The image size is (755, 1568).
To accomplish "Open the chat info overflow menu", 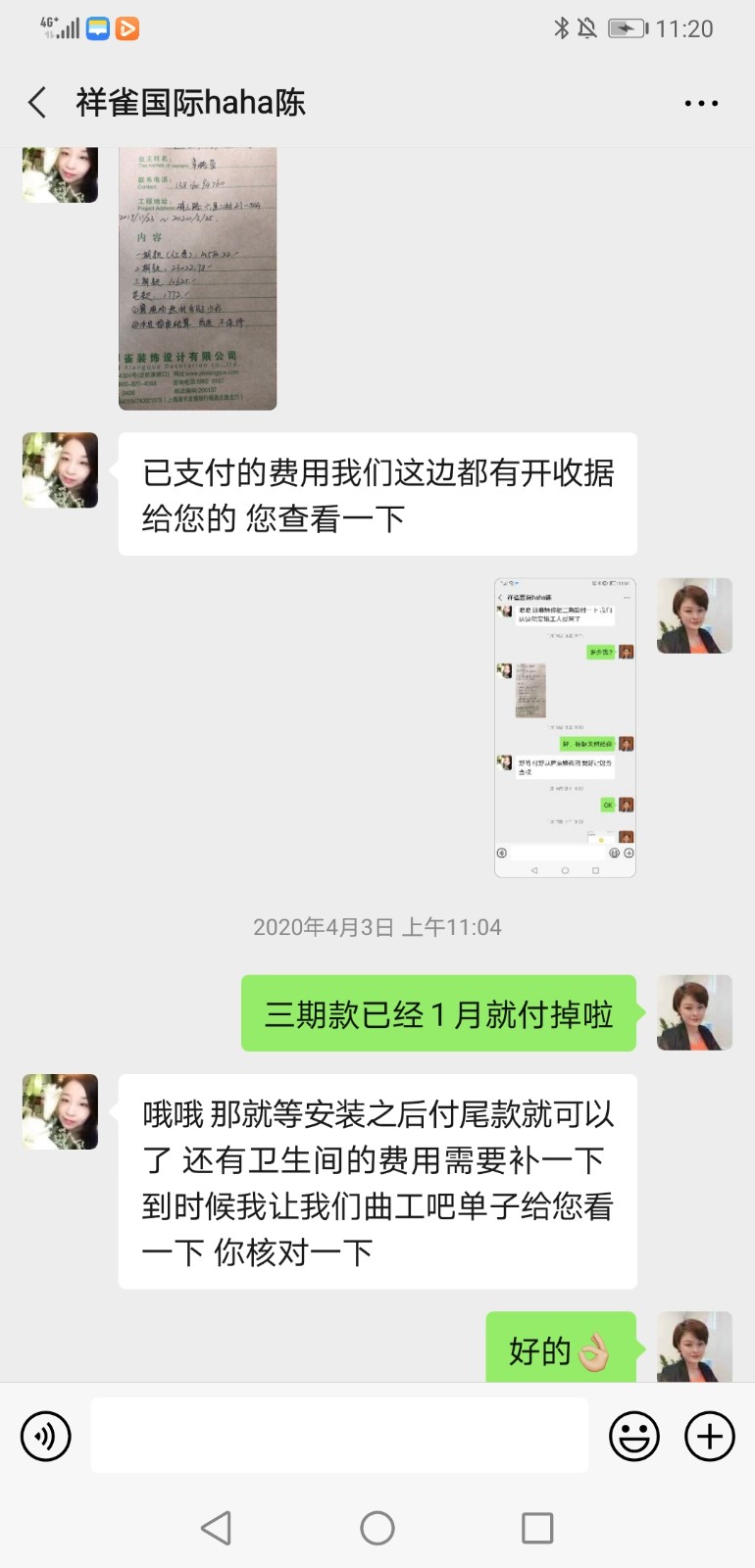I will coord(701,103).
